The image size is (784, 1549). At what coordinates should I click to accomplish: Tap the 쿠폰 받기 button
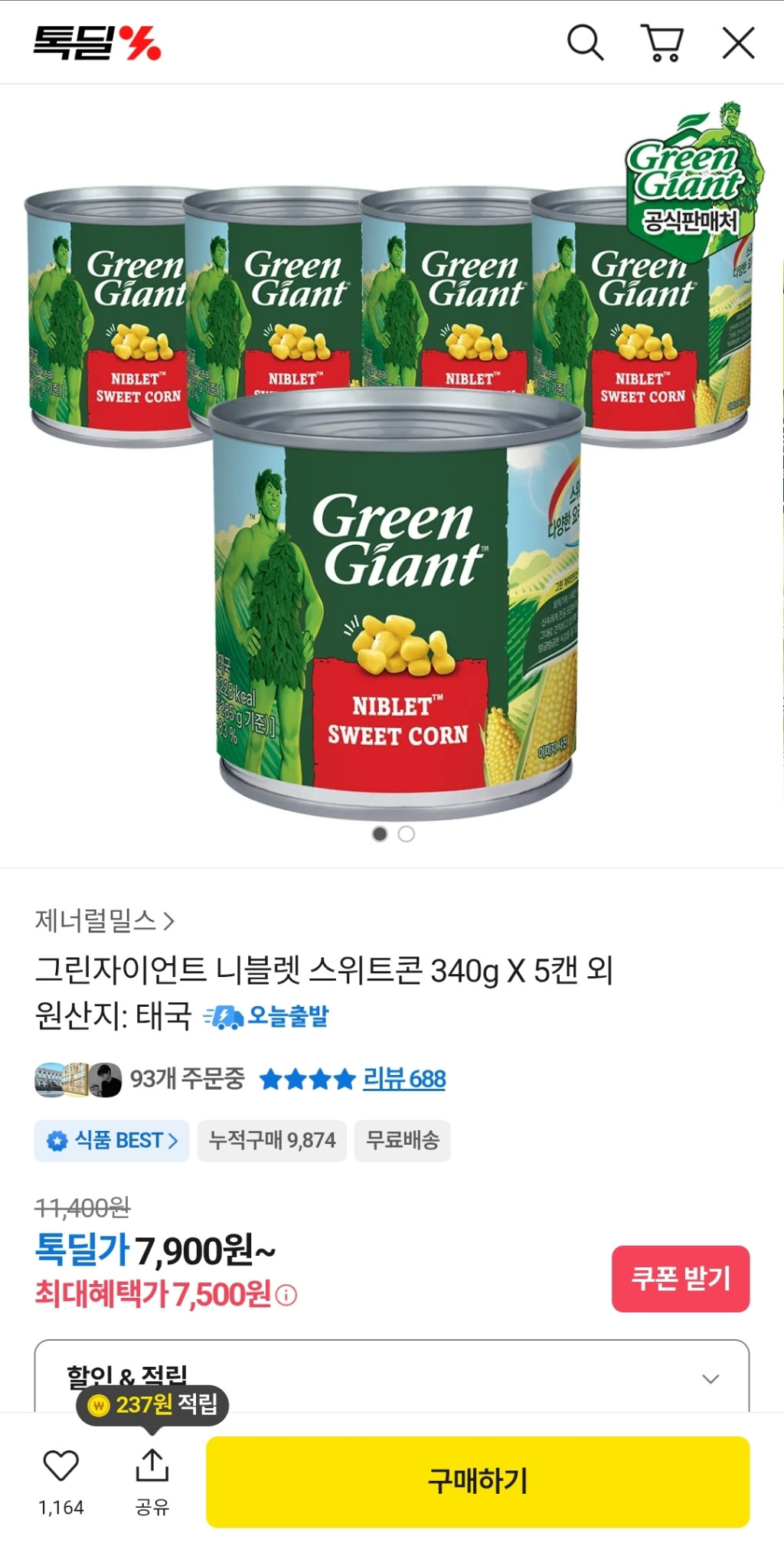tap(680, 1279)
